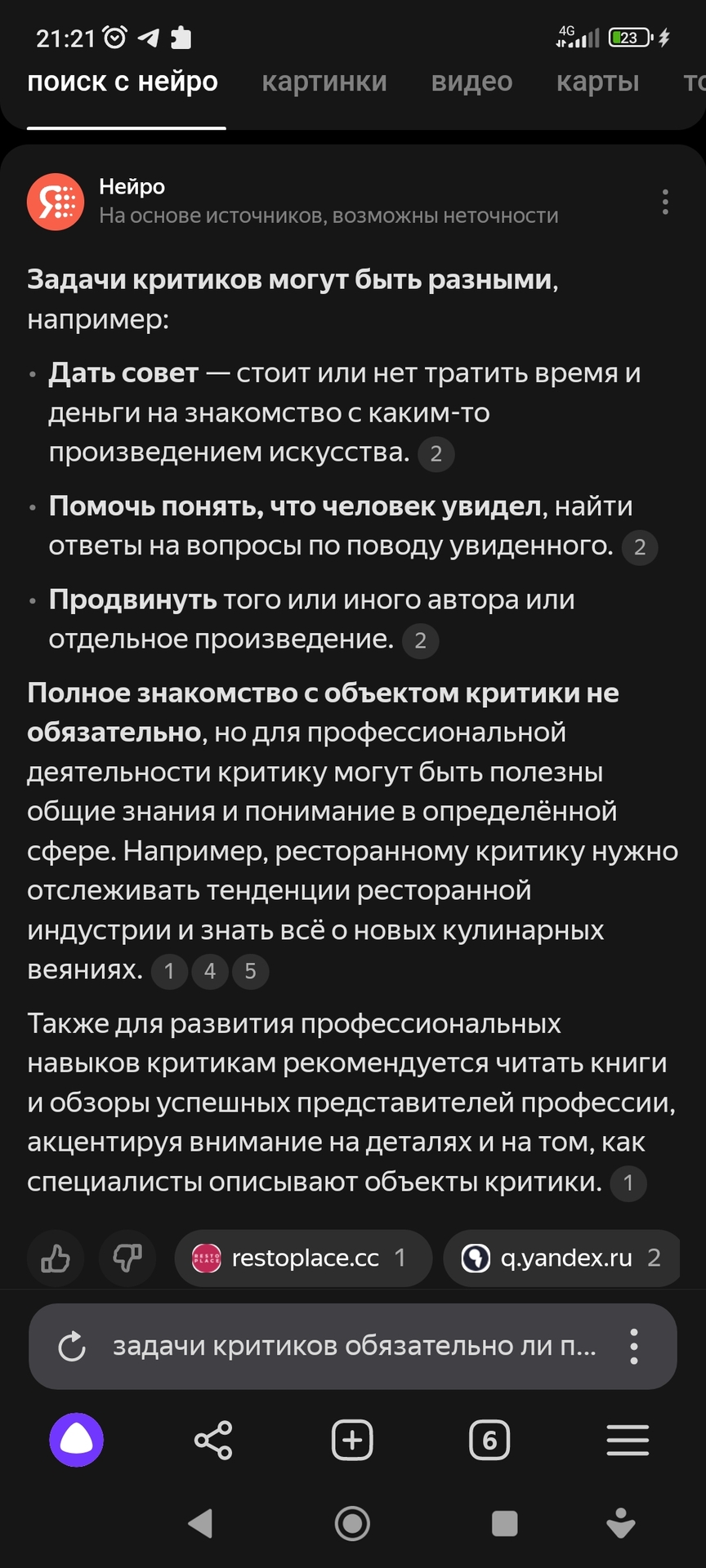This screenshot has height=1568, width=706.
Task: Open the Нейро answer overflow menu
Action: click(665, 202)
